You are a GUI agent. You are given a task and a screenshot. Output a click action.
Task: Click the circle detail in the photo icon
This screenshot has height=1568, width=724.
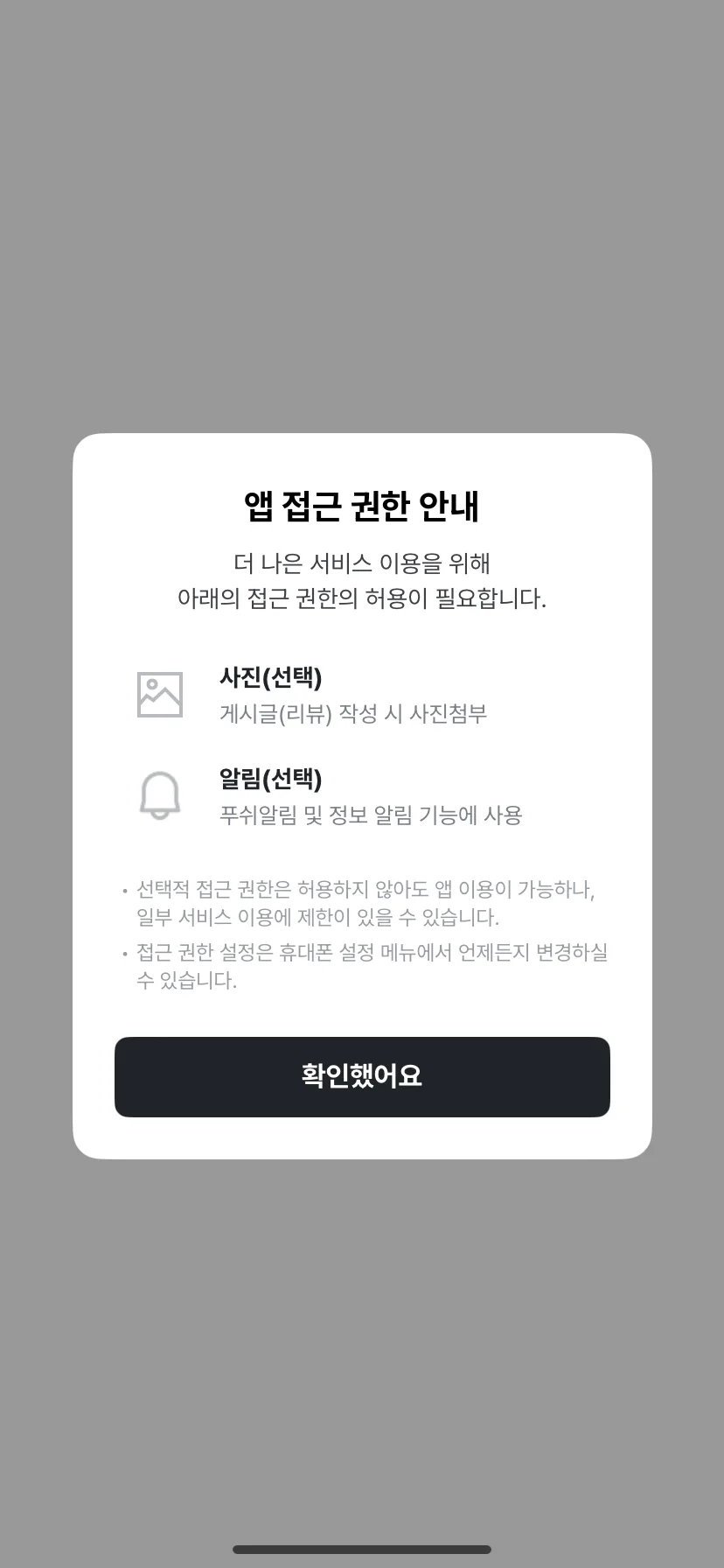pos(152,685)
